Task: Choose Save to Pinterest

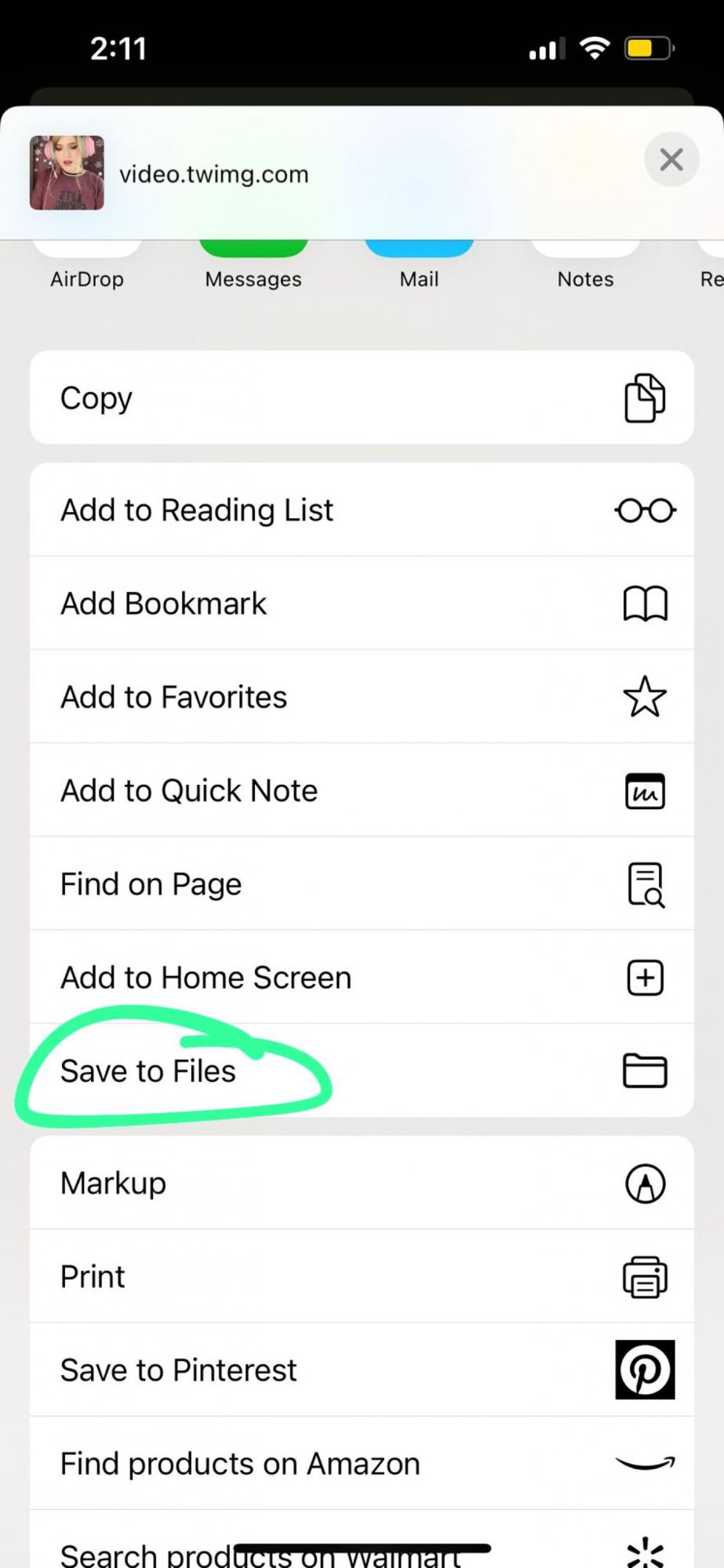Action: point(362,1370)
